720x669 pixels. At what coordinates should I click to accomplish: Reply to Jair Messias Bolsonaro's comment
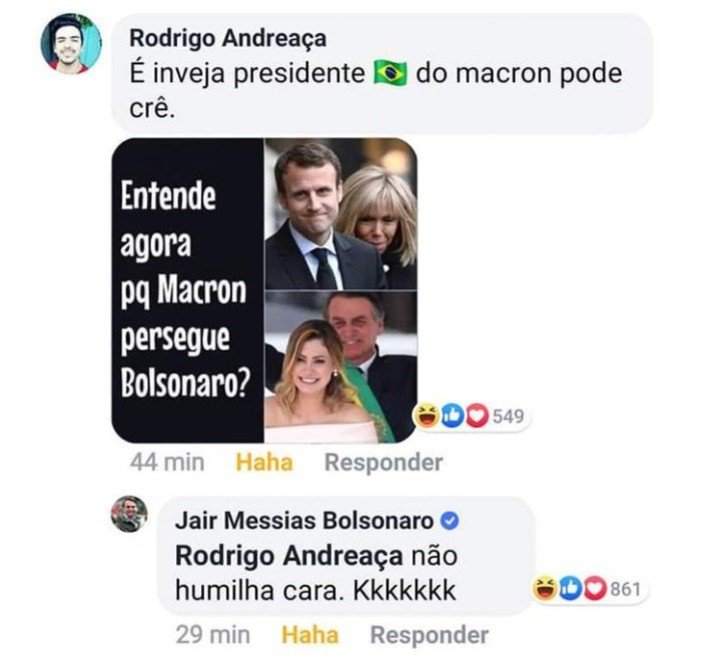click(429, 634)
